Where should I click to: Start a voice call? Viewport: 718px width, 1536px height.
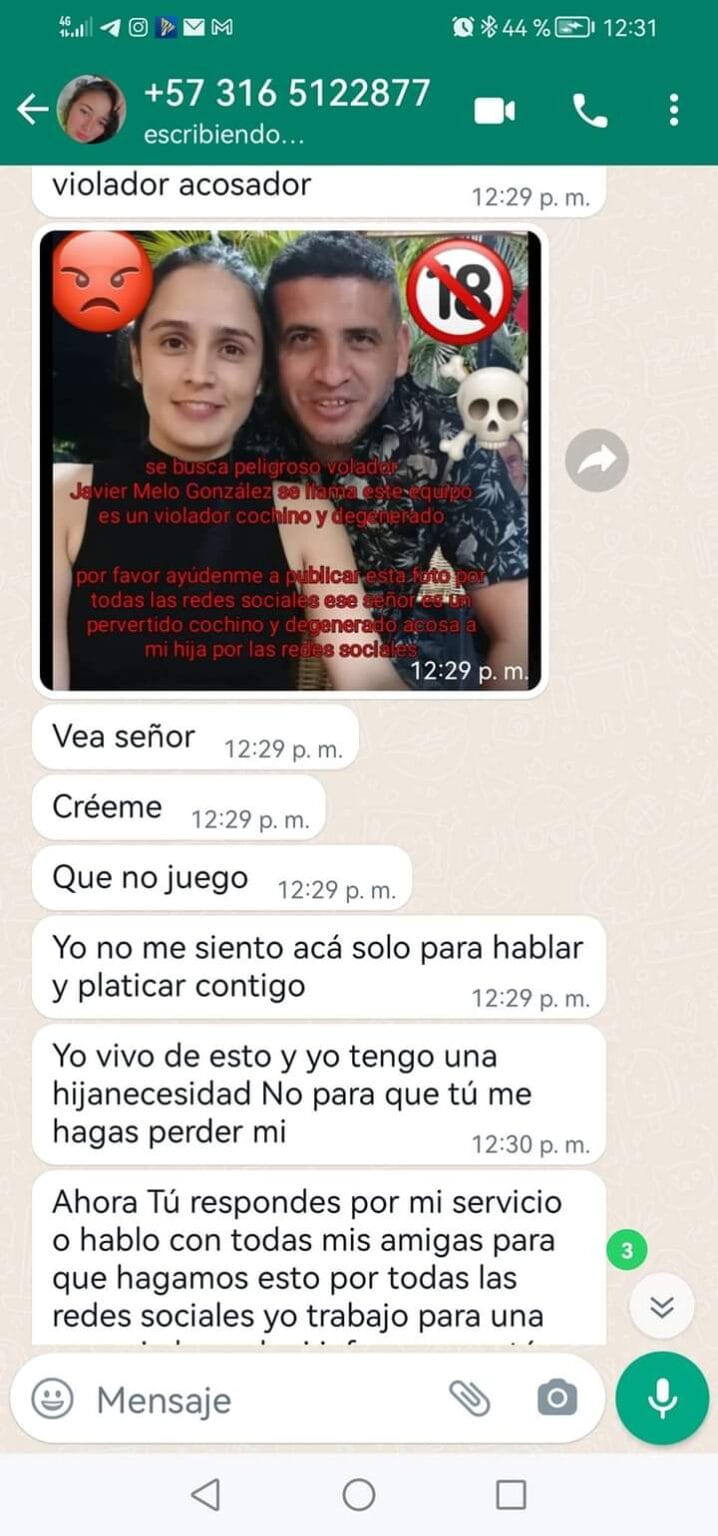click(x=590, y=110)
